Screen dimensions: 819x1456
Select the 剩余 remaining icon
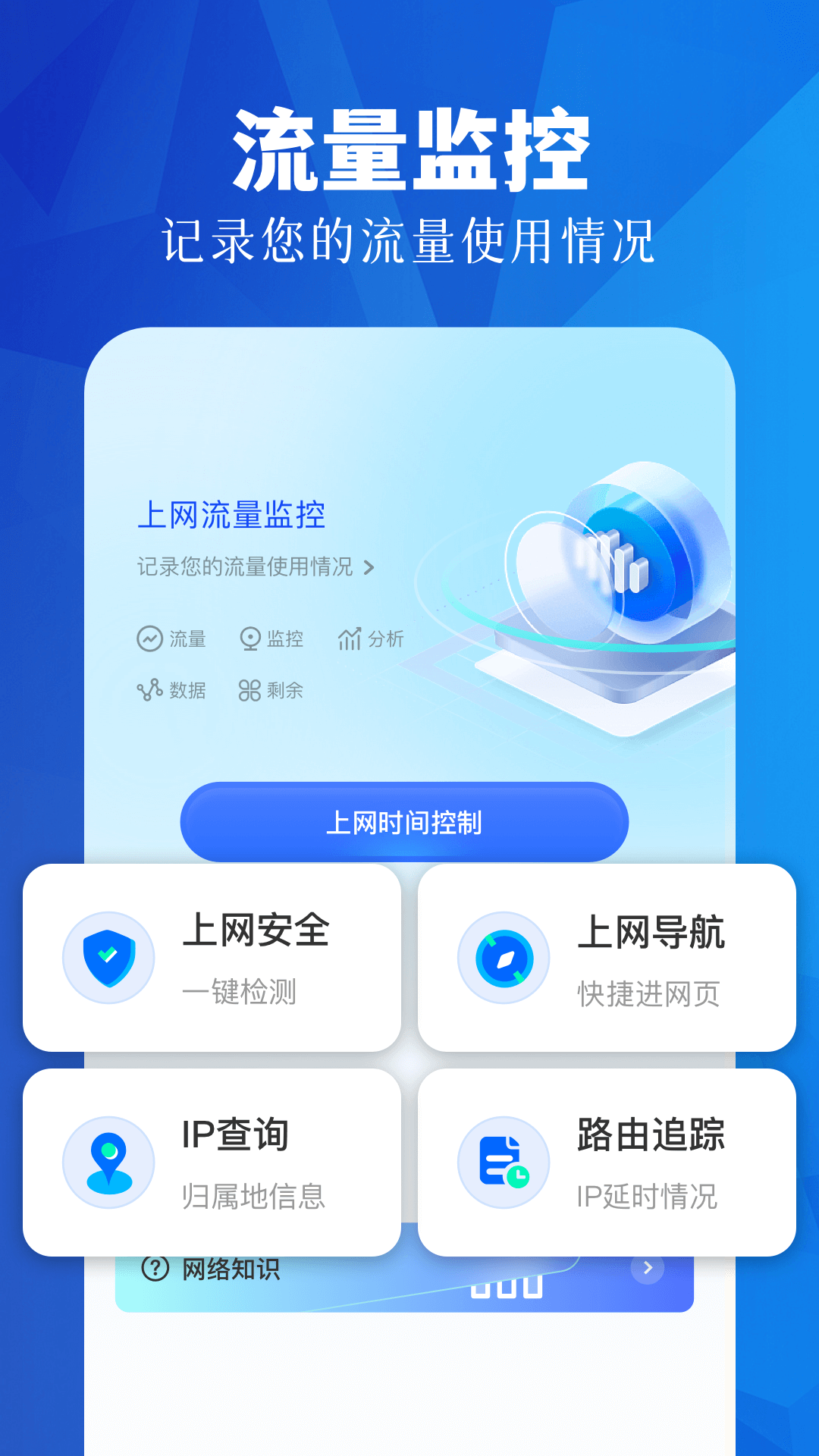(250, 690)
